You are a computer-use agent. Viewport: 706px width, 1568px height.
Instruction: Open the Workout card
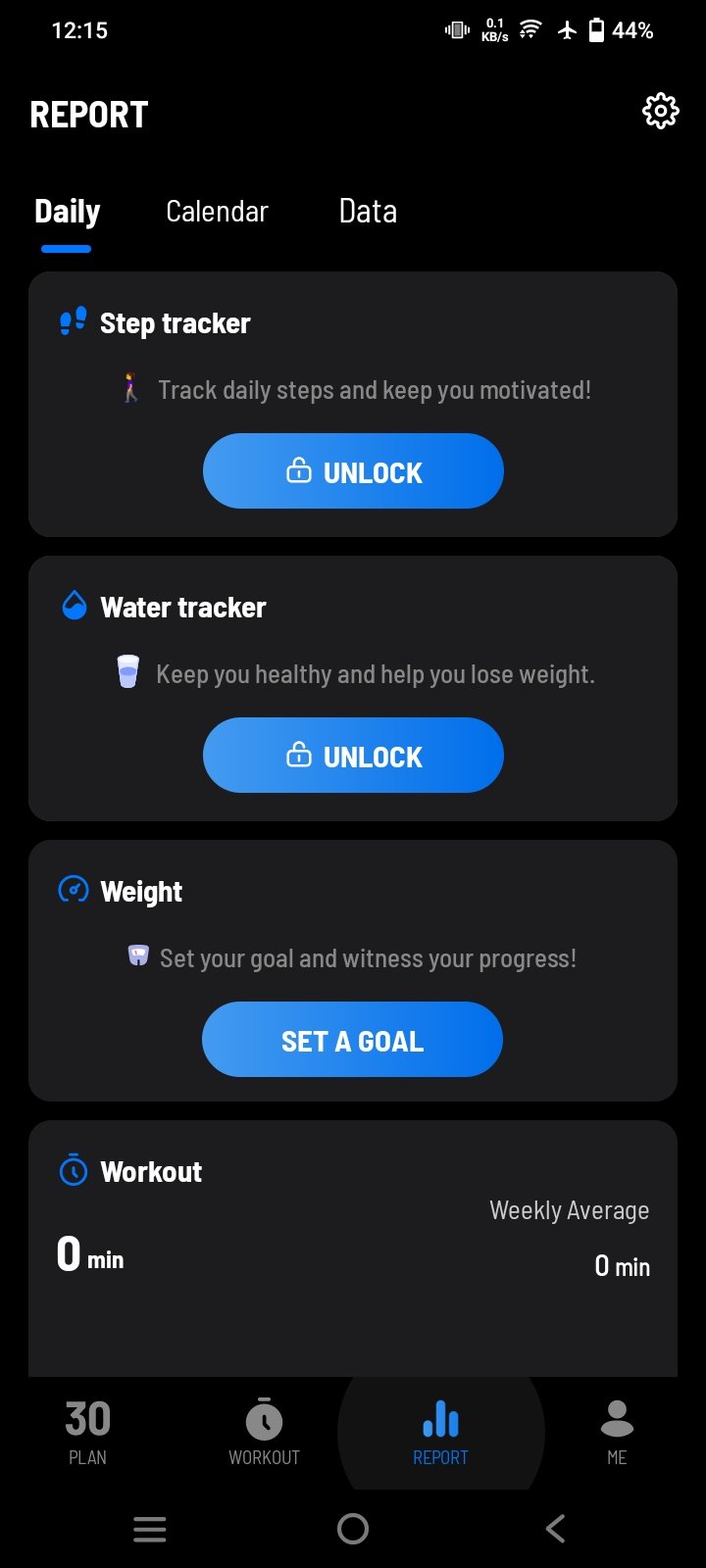[353, 1245]
